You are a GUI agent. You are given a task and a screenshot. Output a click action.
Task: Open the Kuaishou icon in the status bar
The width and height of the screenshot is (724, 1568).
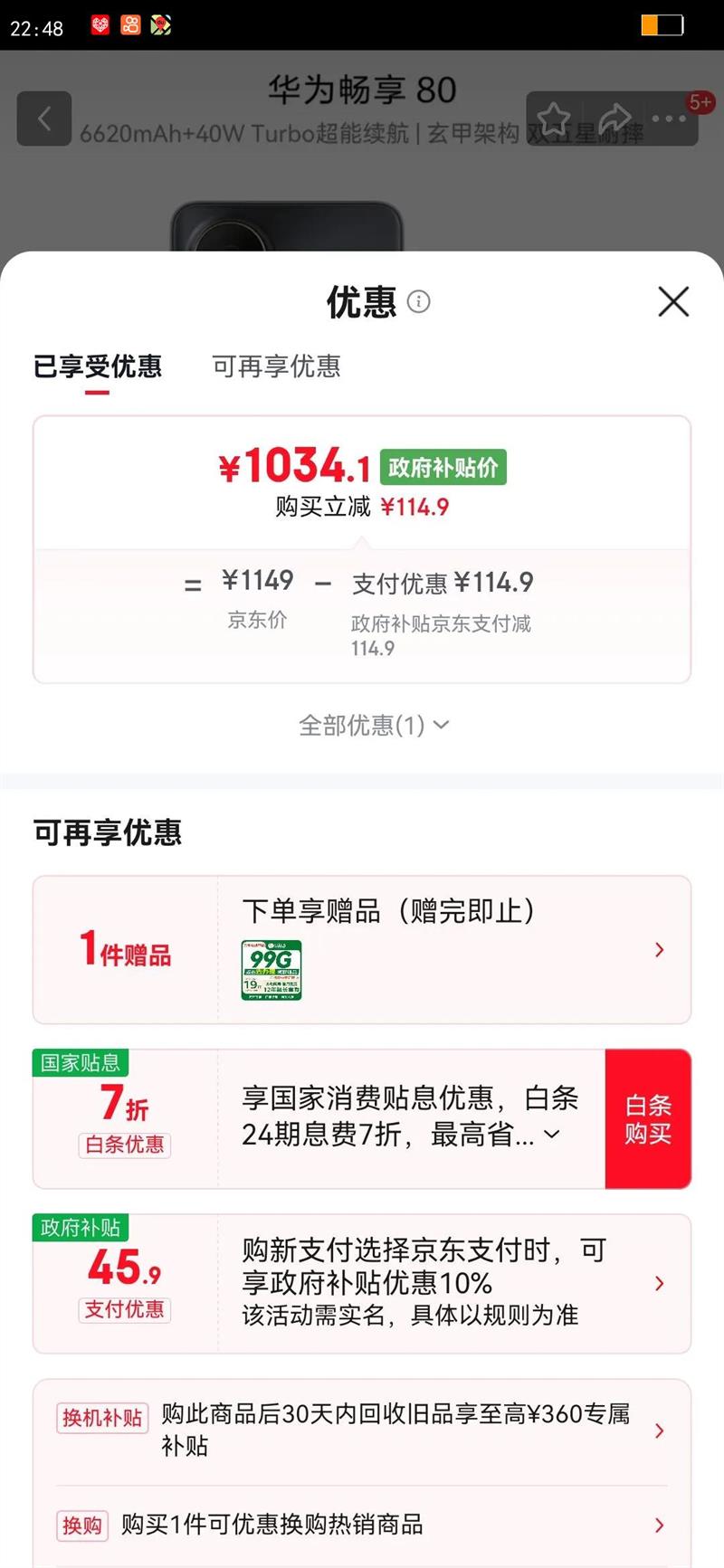129,24
